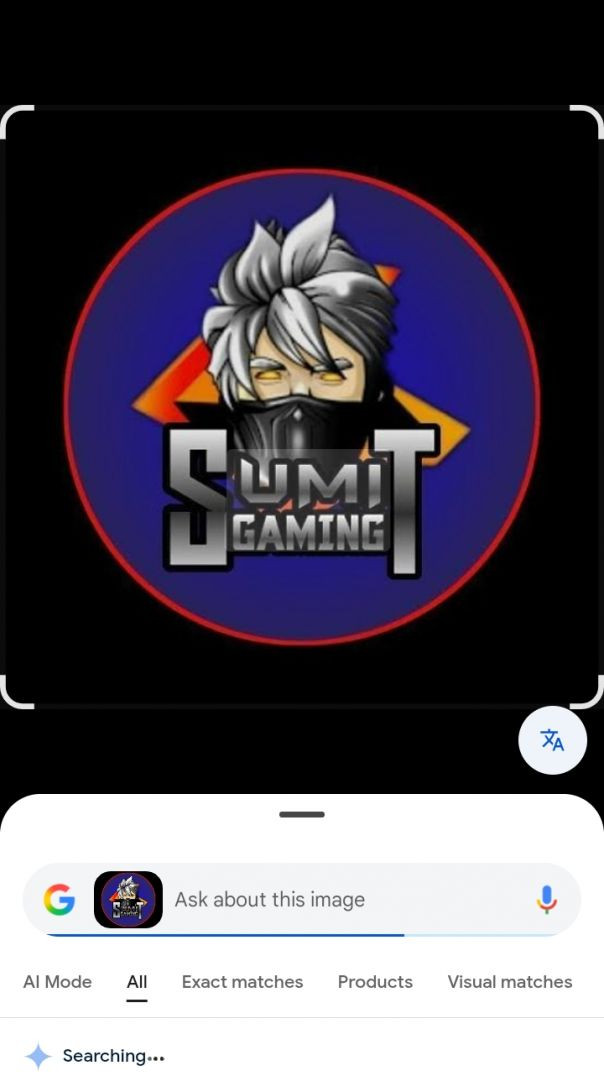The width and height of the screenshot is (604, 1076).
Task: Tap the image thumbnail in the search bar
Action: tap(128, 900)
